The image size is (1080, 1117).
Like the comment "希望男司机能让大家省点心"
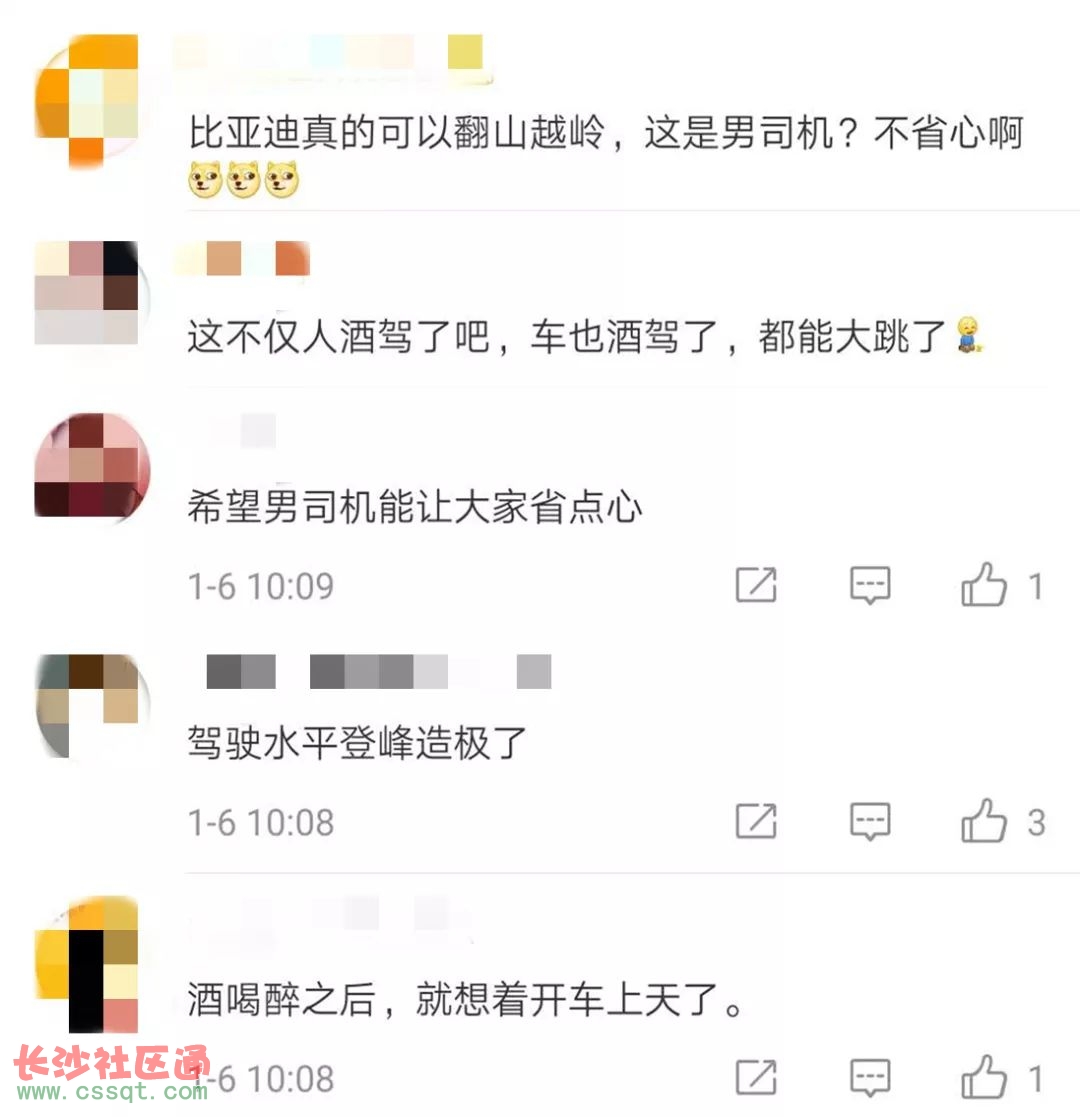(x=985, y=585)
